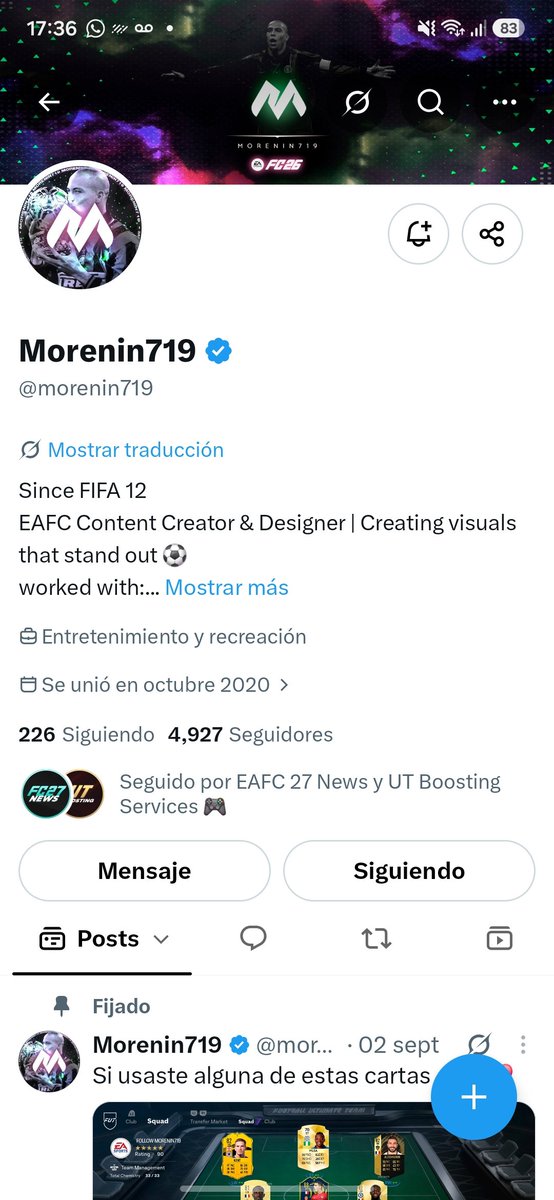554x1200 pixels.
Task: Search within this profile
Action: 430,102
